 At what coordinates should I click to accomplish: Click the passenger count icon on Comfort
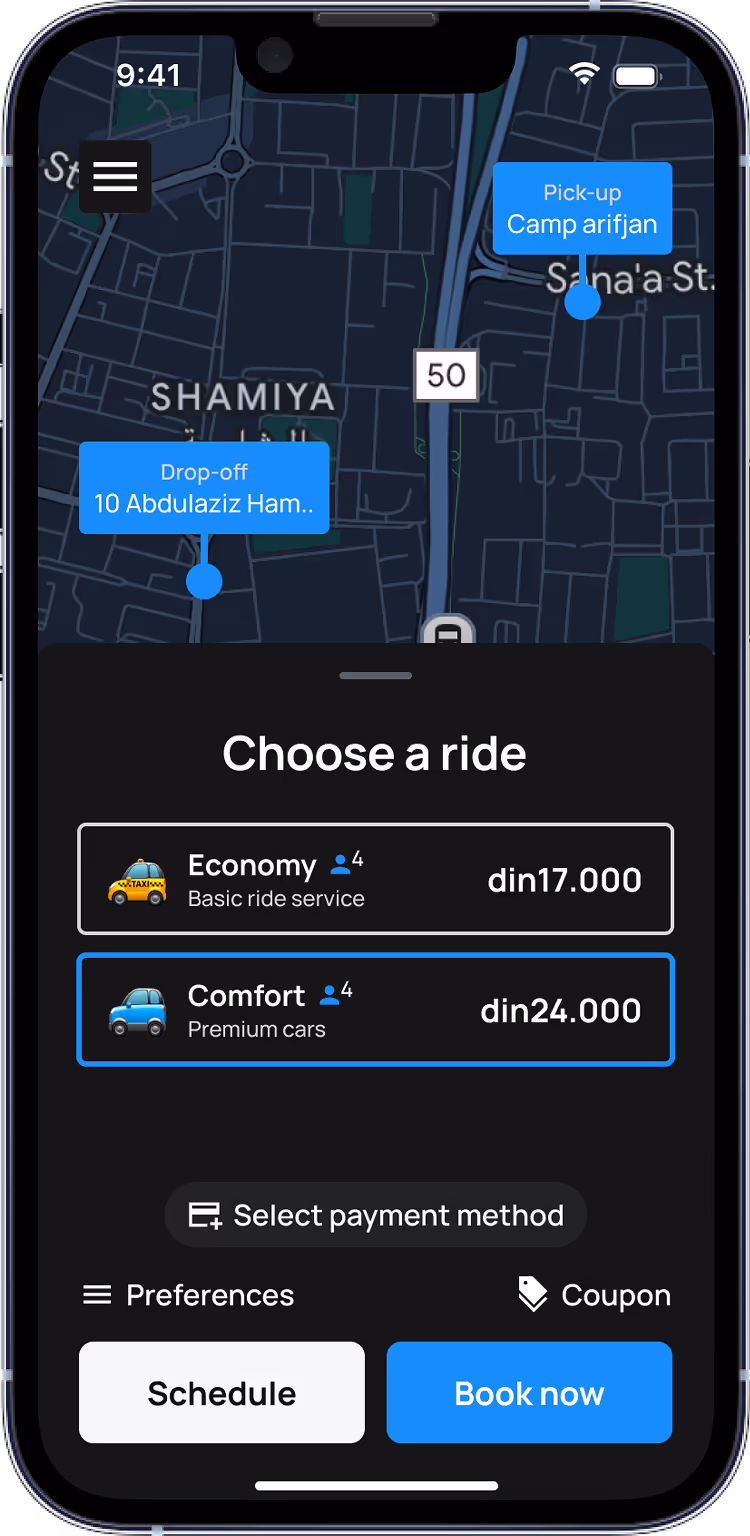coord(329,996)
